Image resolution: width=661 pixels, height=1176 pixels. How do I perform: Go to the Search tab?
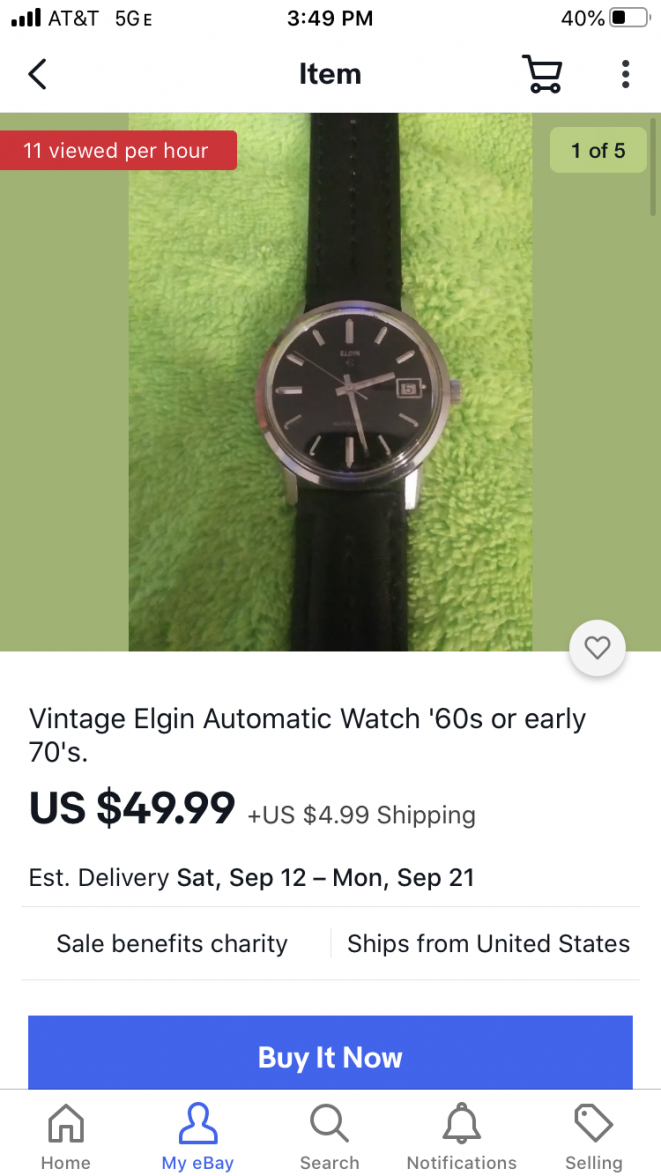click(329, 1137)
